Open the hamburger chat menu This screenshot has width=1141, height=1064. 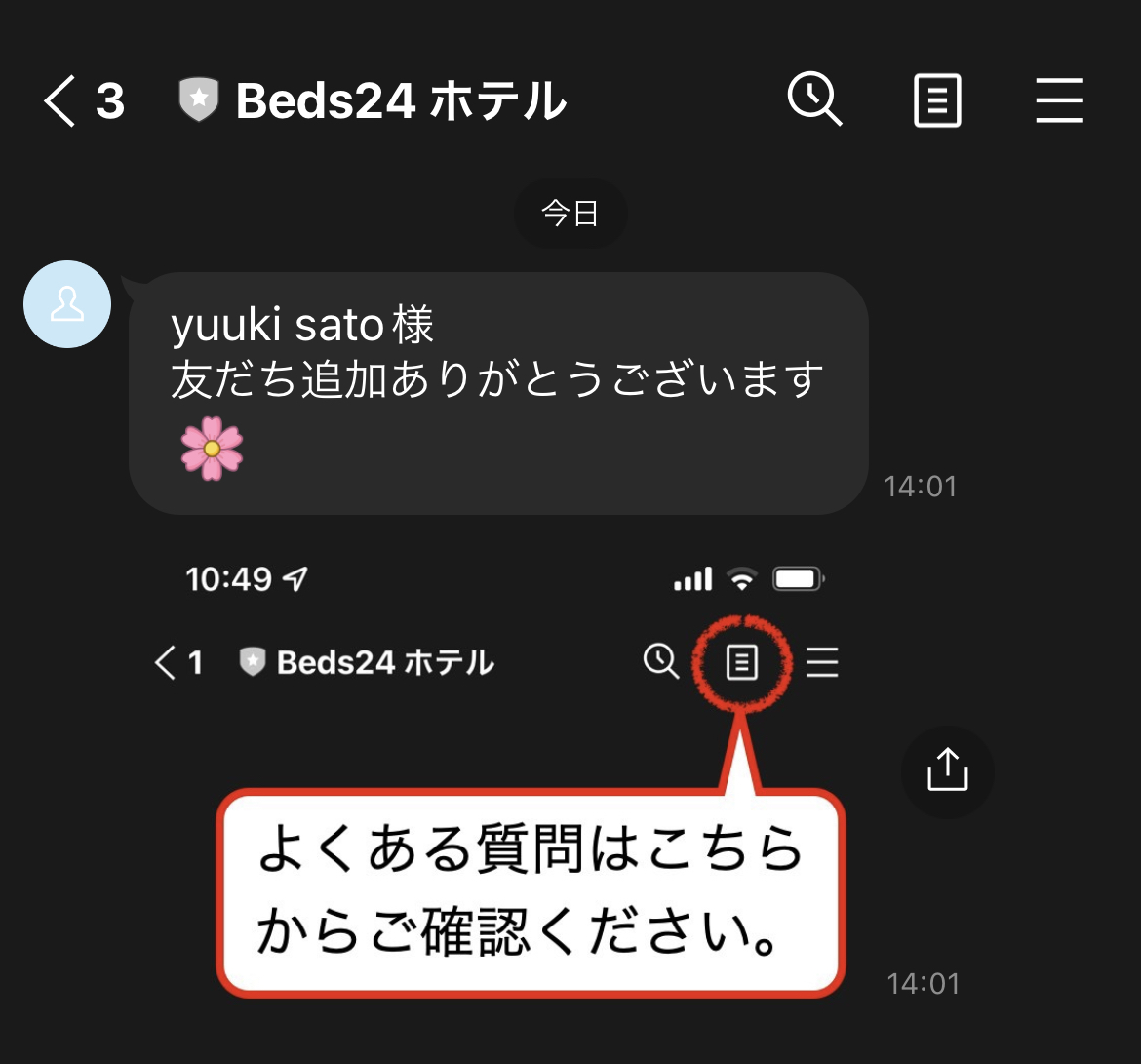1059,100
